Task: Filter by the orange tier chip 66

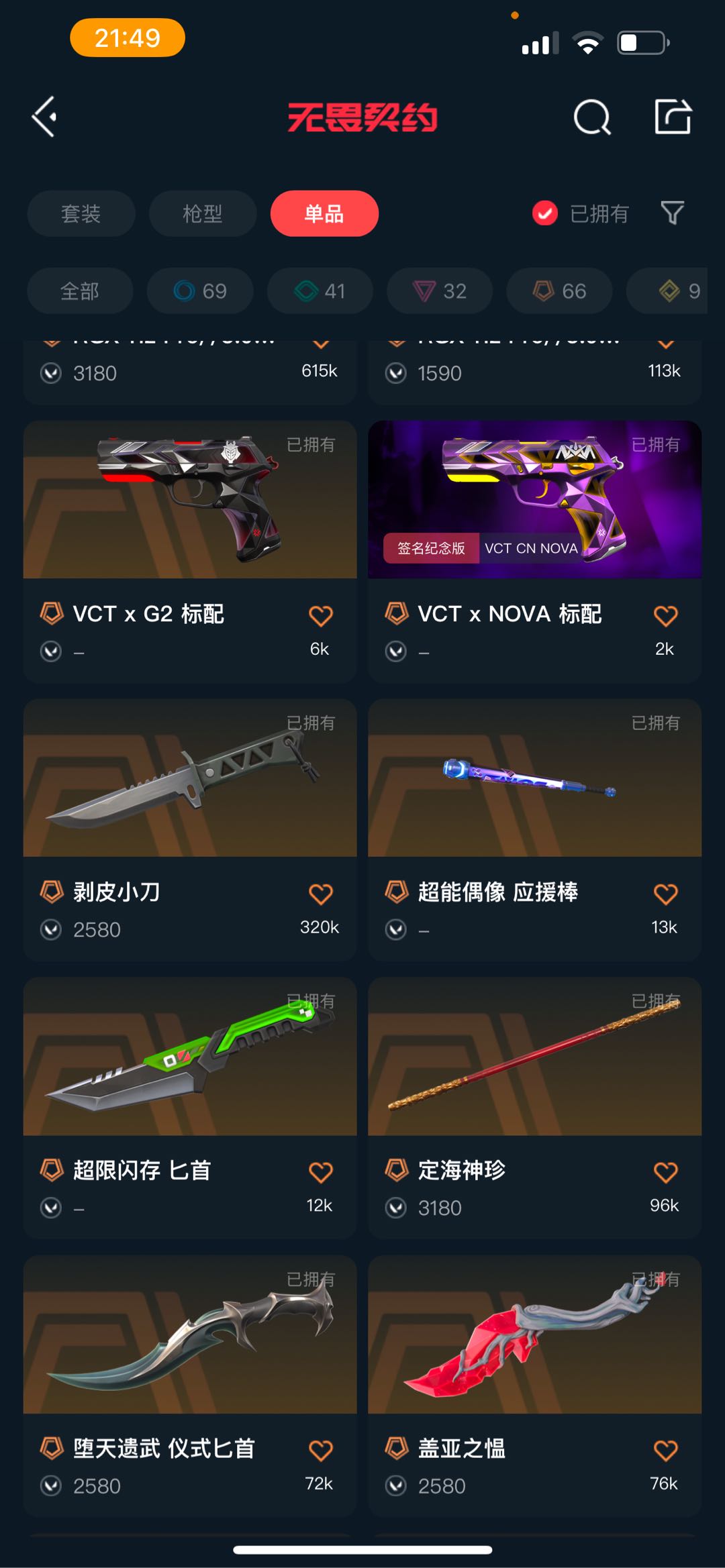Action: coord(559,291)
